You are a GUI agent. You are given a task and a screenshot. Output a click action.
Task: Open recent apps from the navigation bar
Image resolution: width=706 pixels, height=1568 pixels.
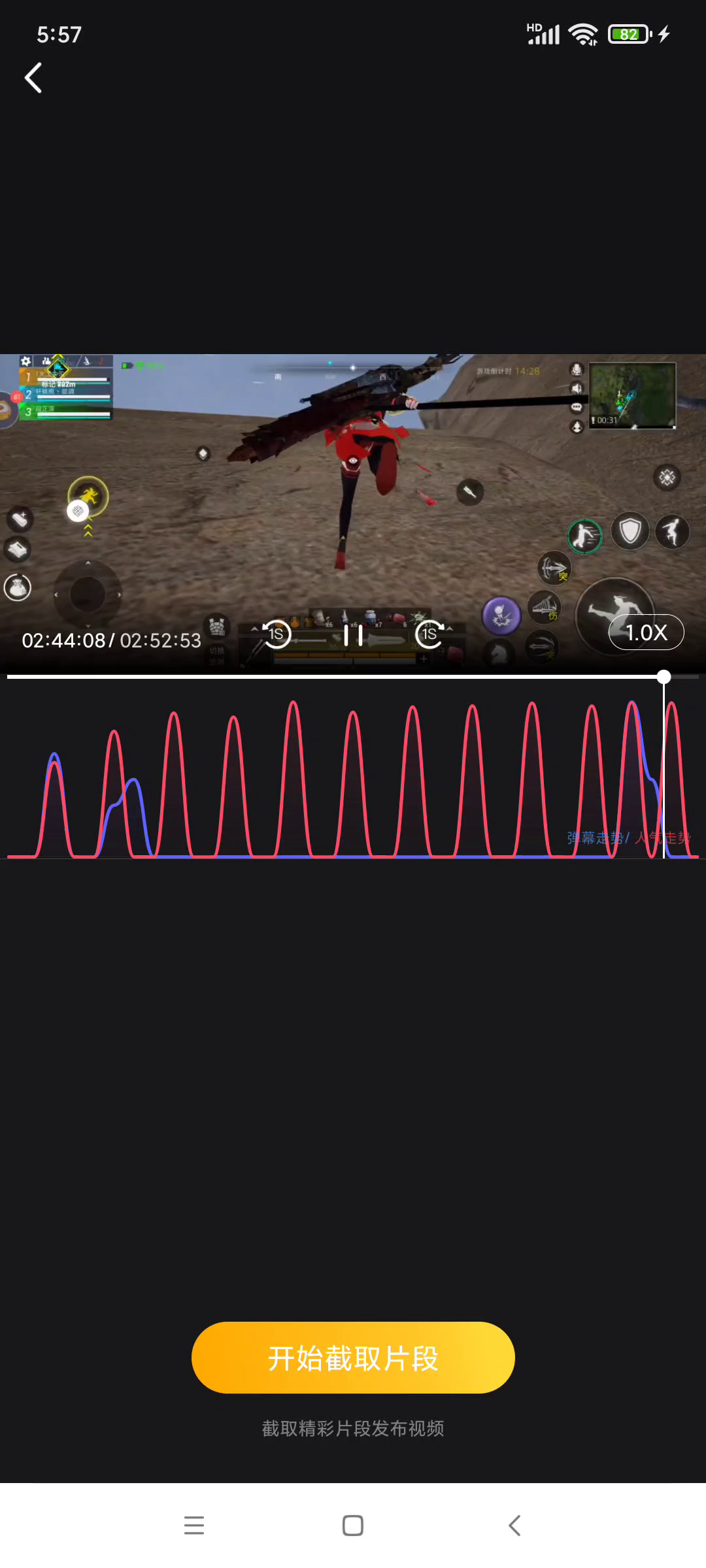[x=194, y=1526]
